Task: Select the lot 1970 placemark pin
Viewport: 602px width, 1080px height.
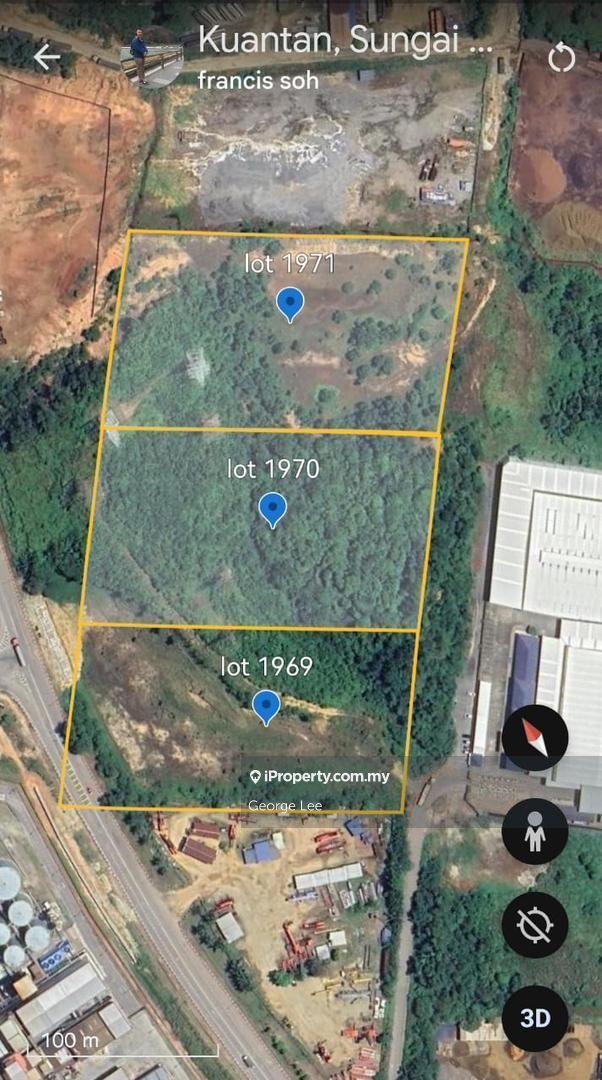Action: click(273, 509)
